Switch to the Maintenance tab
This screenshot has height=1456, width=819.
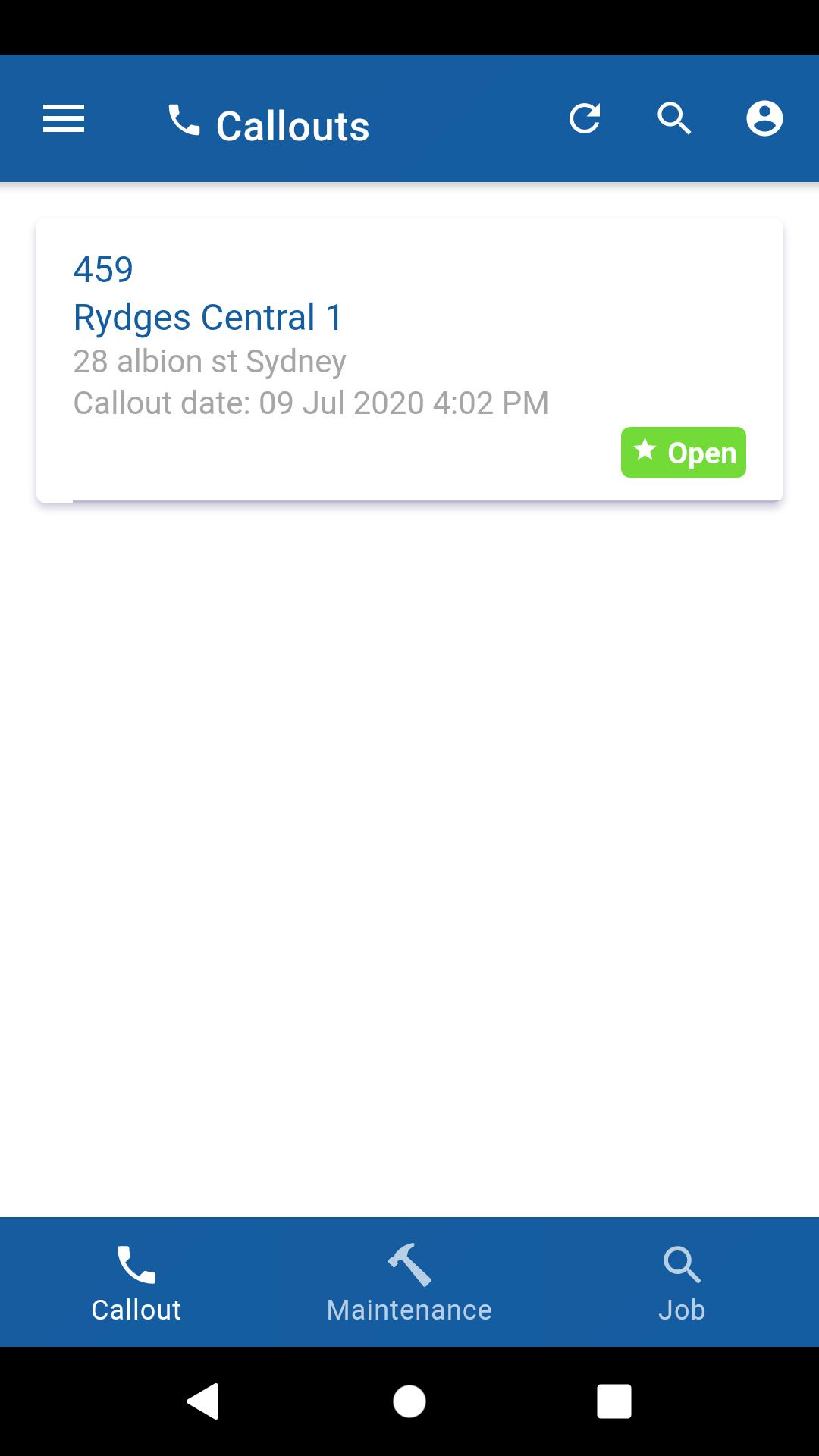click(x=409, y=1282)
